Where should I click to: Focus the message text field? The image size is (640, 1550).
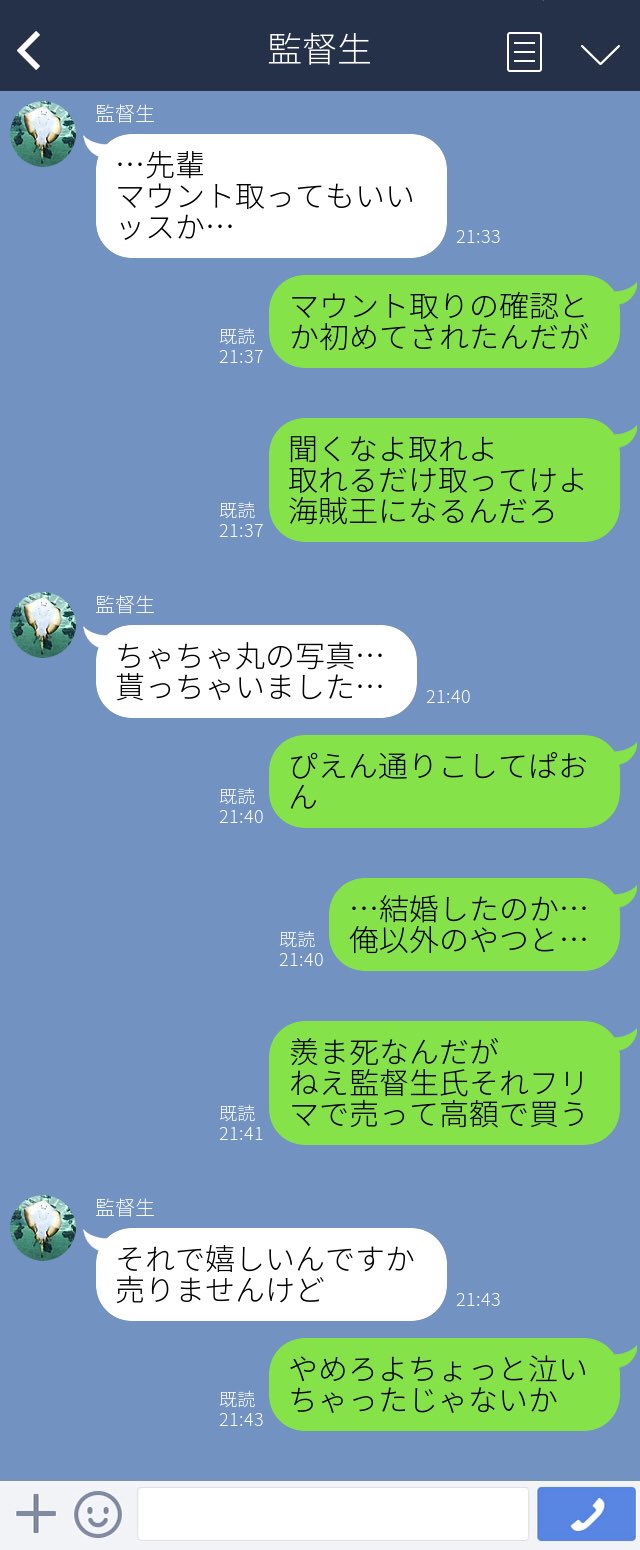pyautogui.click(x=332, y=1514)
